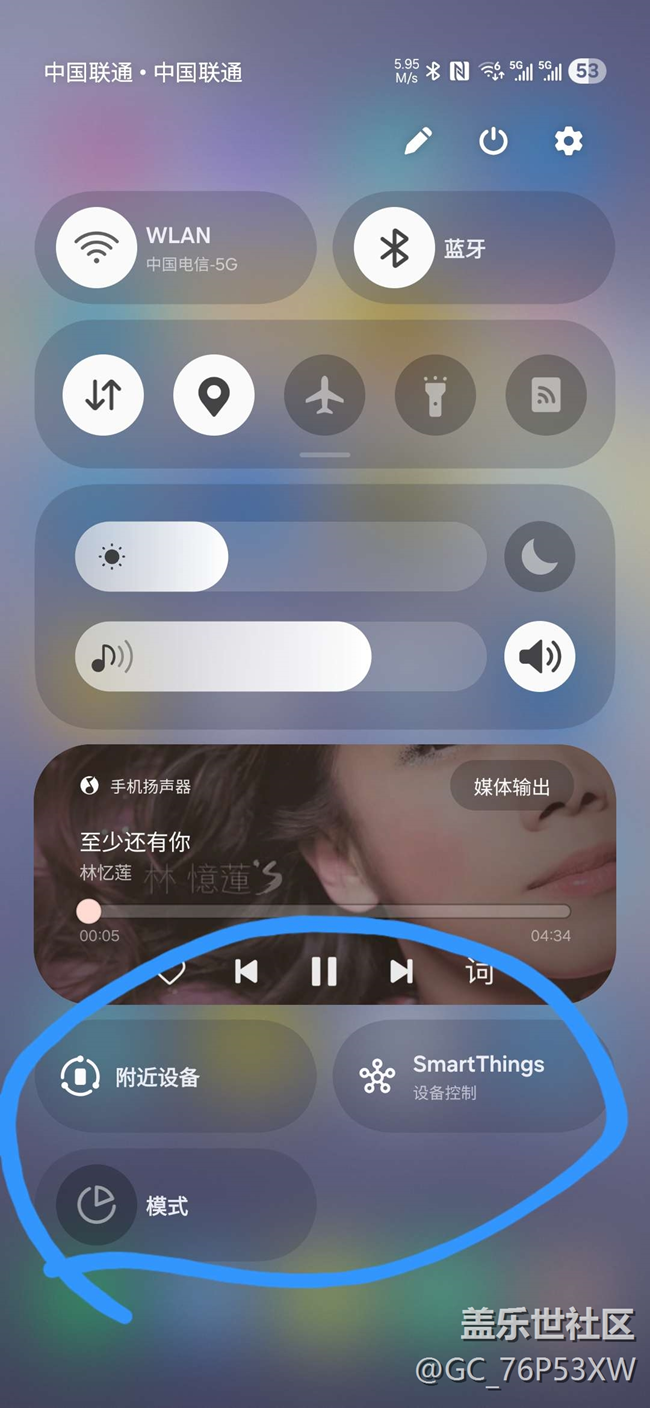Image resolution: width=650 pixels, height=1408 pixels.
Task: Set brightness on the brightness slider
Action: [x=280, y=556]
